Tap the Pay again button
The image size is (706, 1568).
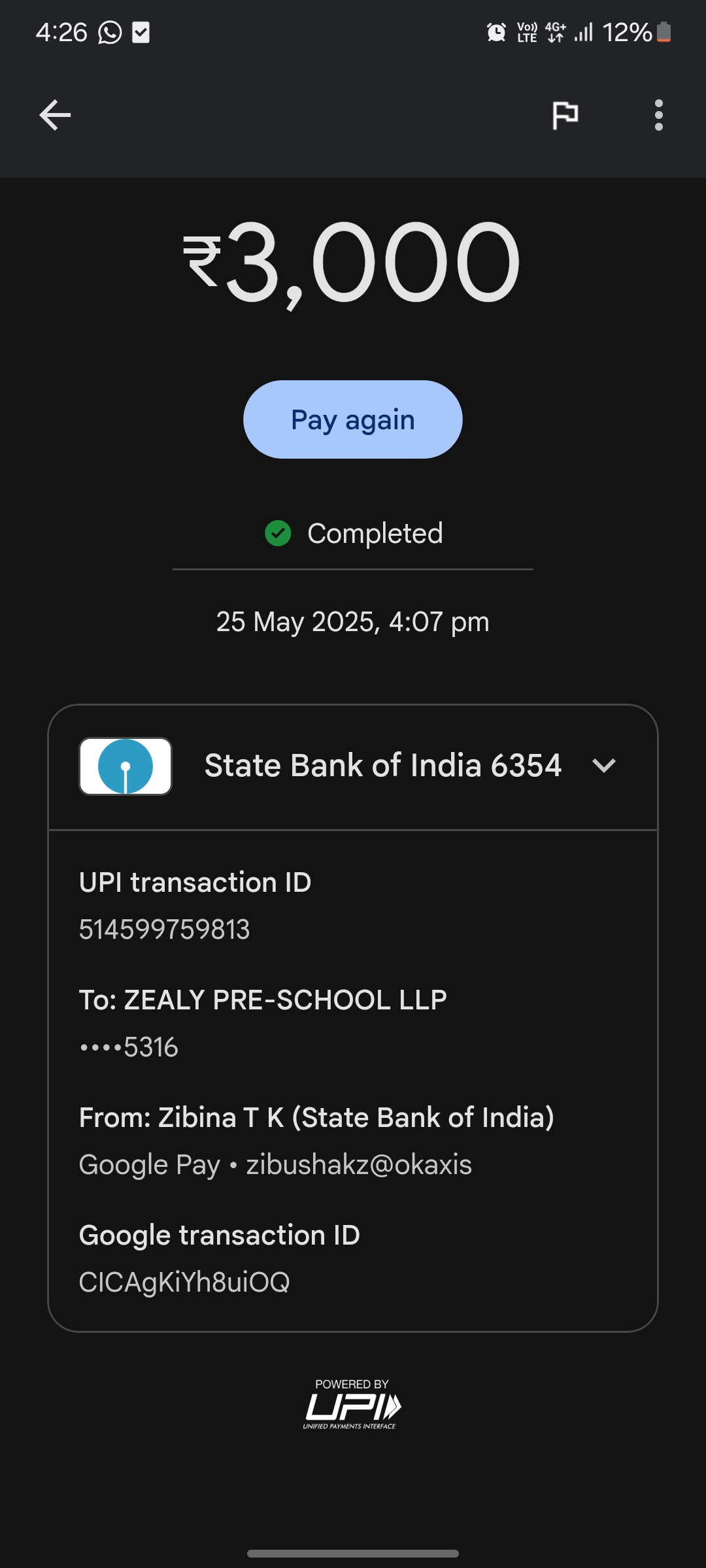pyautogui.click(x=353, y=419)
